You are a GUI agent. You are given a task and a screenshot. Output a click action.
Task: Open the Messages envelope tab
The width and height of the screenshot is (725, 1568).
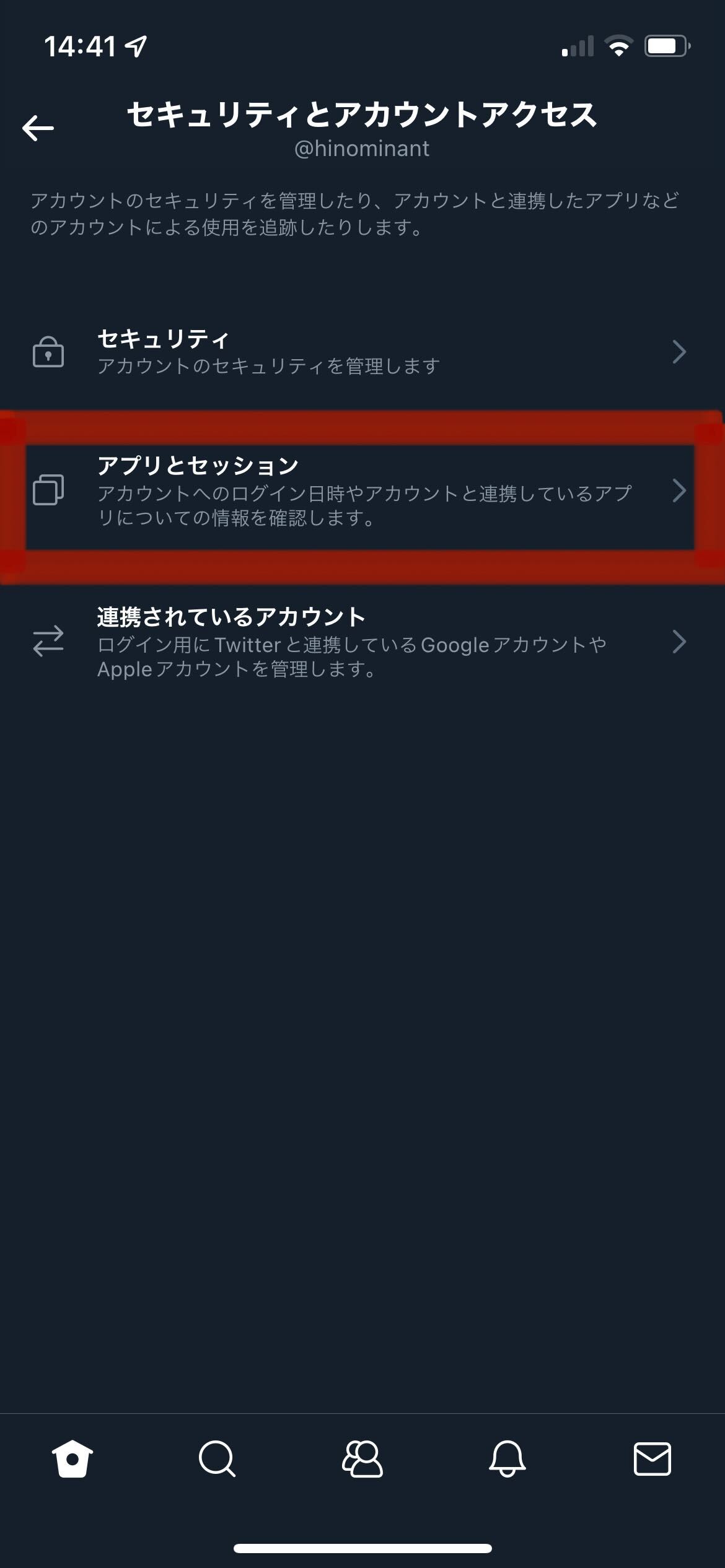[x=652, y=1459]
